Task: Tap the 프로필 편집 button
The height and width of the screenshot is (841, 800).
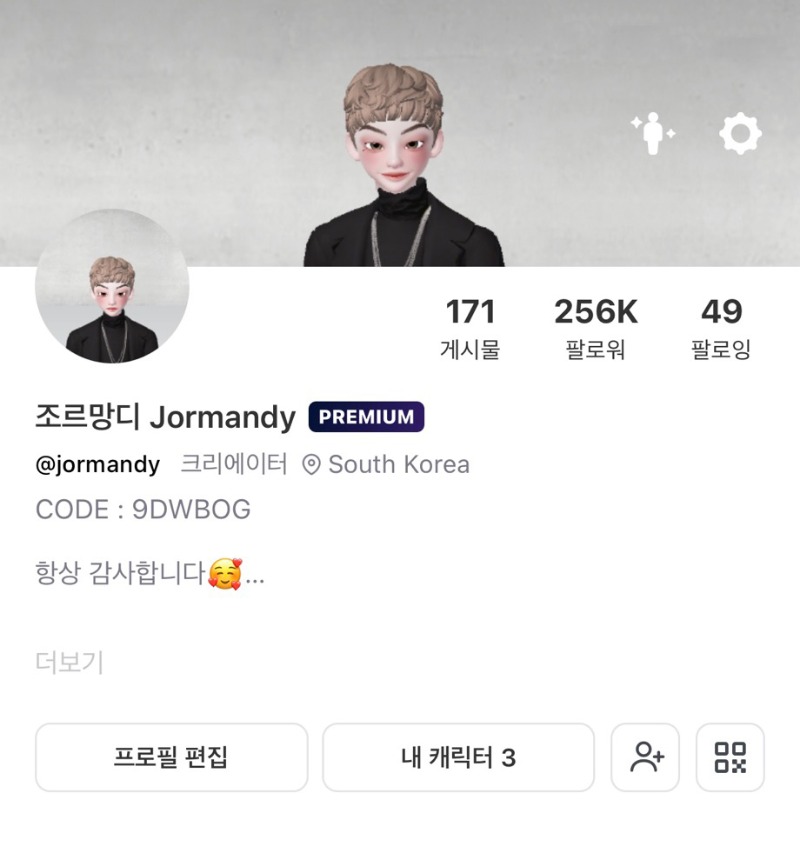Action: point(171,757)
